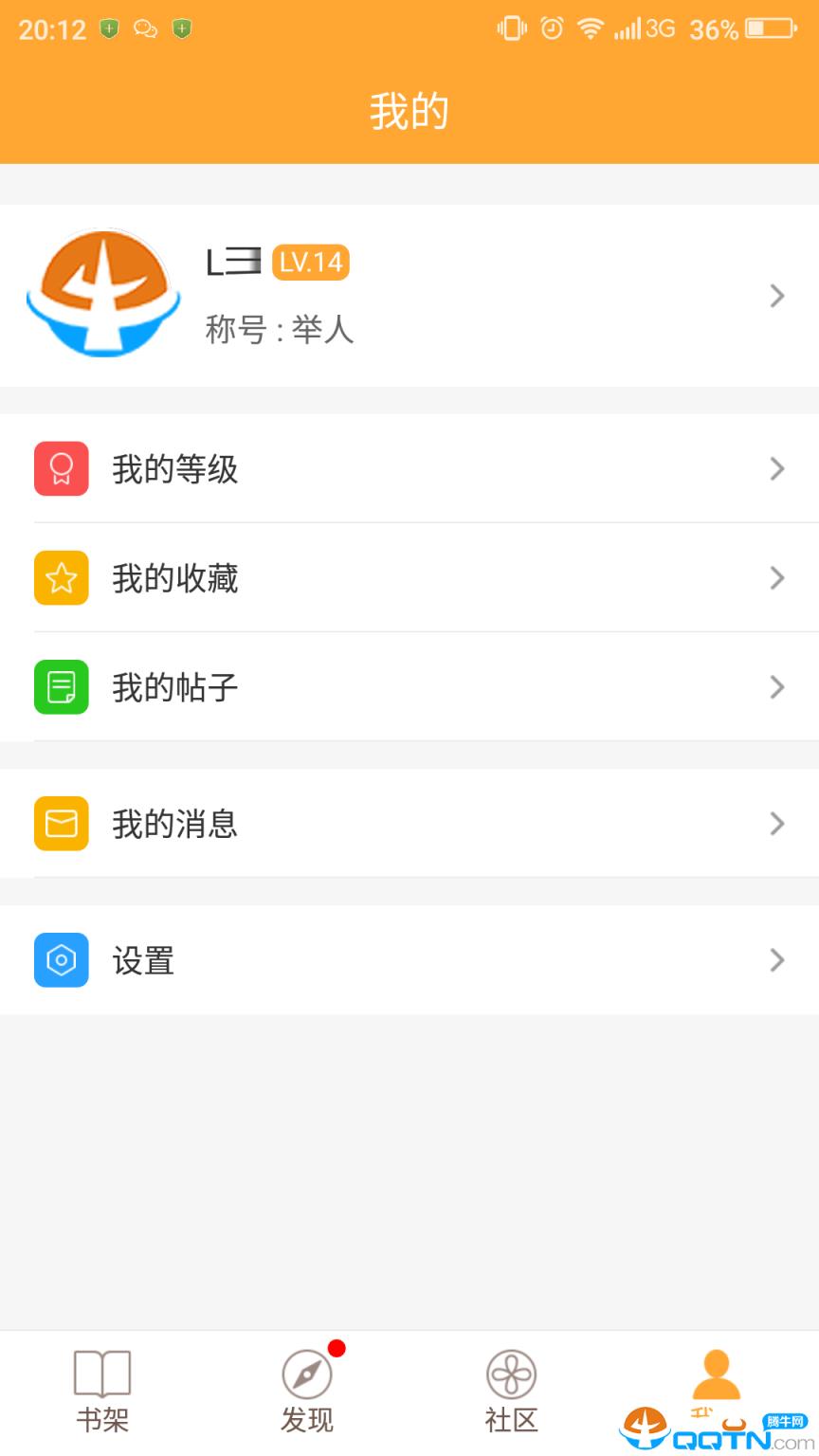
Task: Open the 发现 tab with red dot
Action: coord(307,1389)
